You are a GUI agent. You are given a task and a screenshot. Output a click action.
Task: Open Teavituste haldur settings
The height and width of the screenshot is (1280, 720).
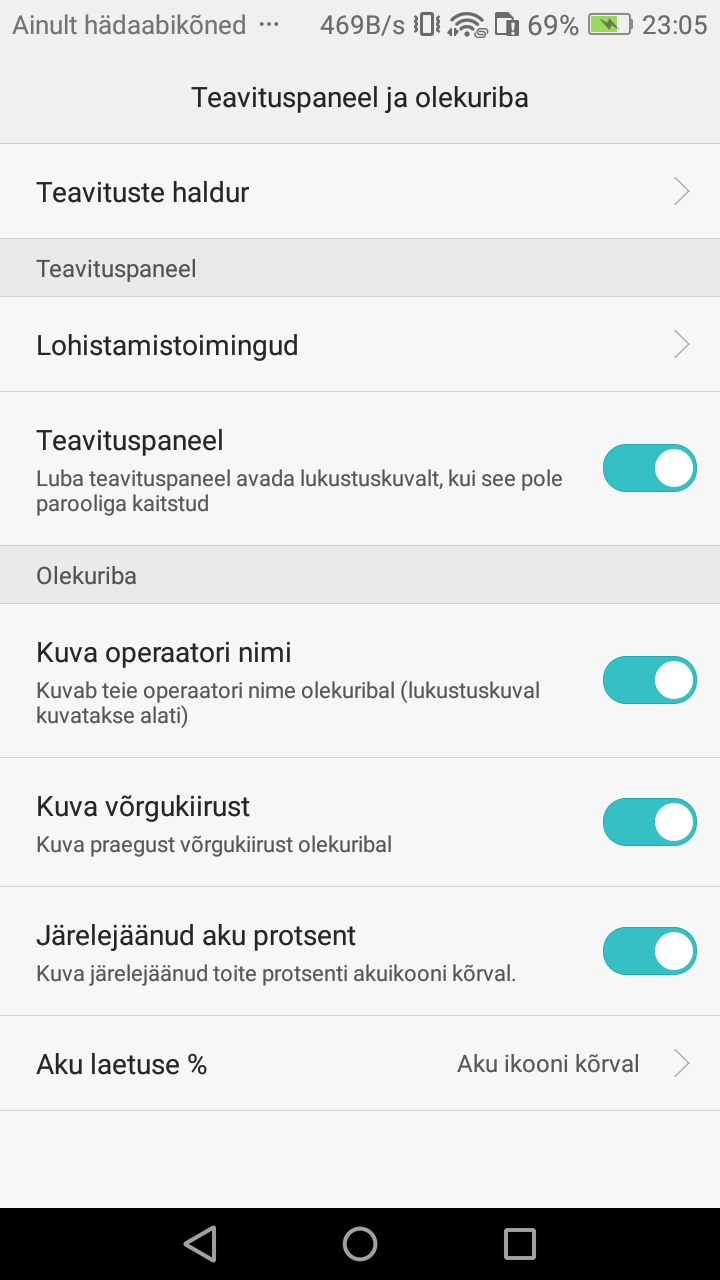[360, 191]
